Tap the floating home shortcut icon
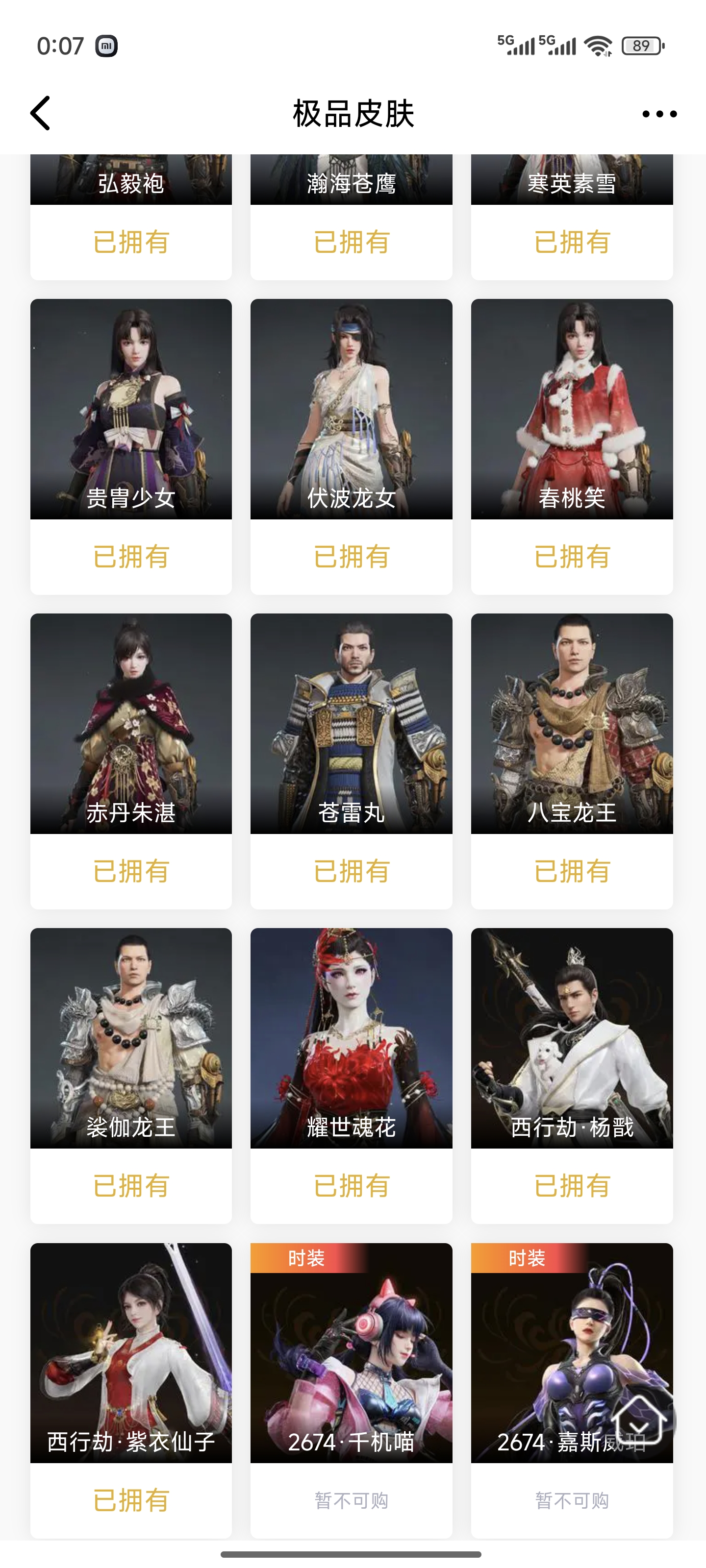706x1568 pixels. click(x=638, y=1421)
